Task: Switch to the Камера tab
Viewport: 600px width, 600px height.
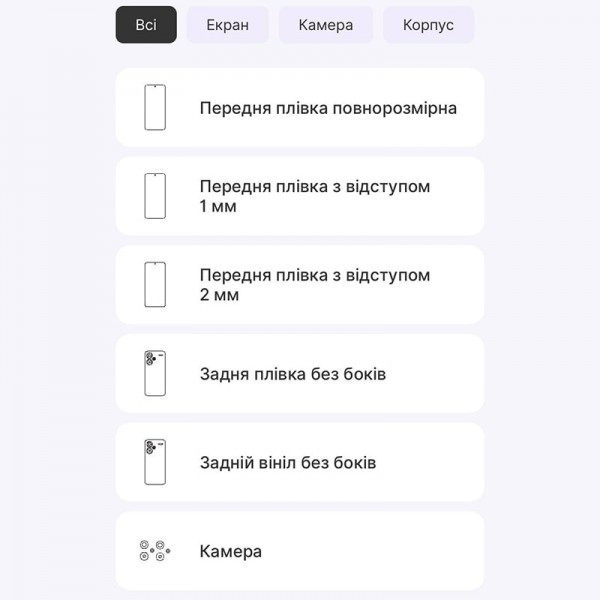Action: coord(325,25)
